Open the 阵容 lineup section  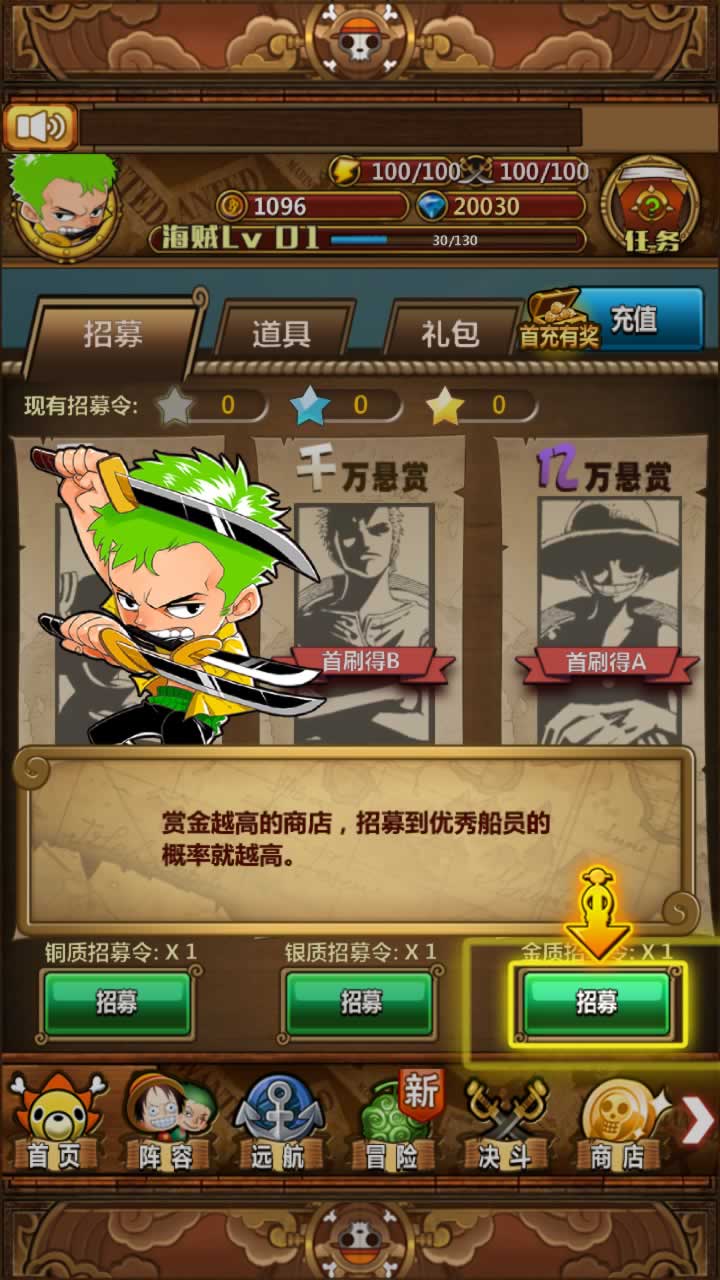(x=167, y=1123)
